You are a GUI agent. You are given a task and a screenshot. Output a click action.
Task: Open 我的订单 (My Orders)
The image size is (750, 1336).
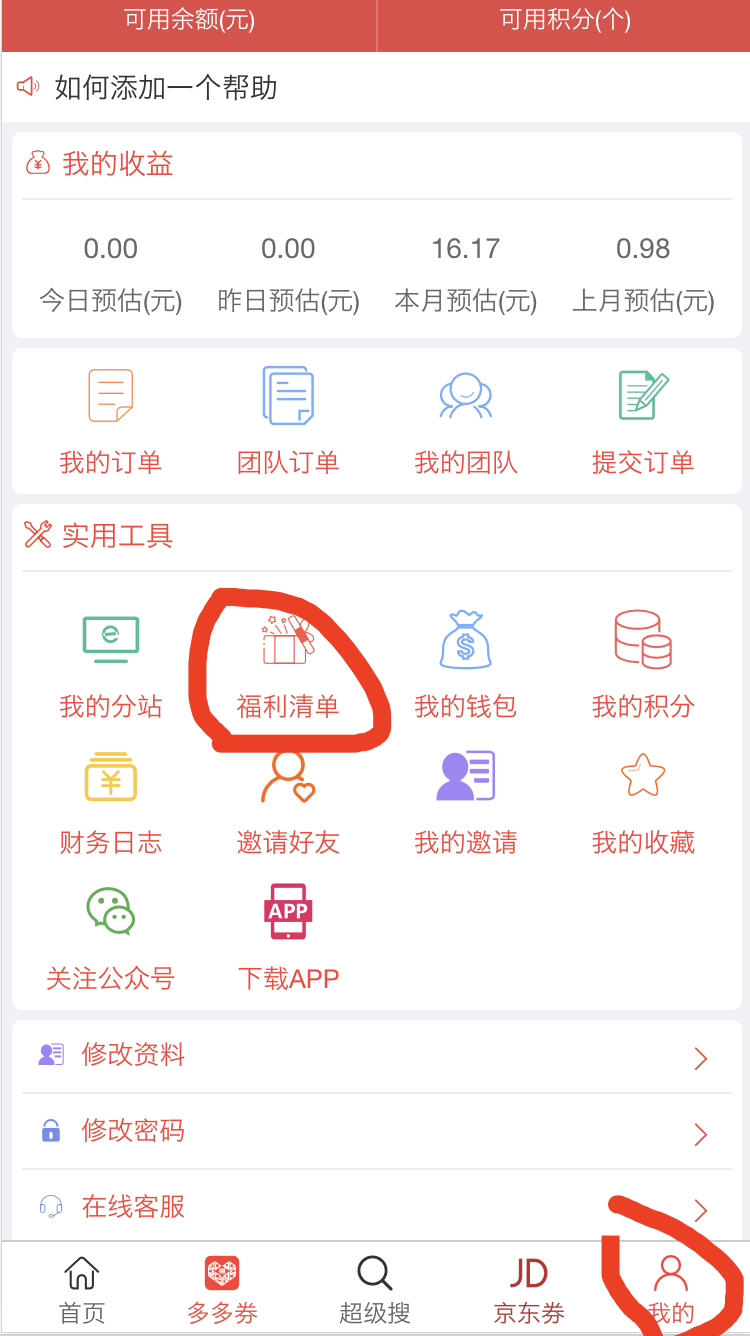coord(110,420)
